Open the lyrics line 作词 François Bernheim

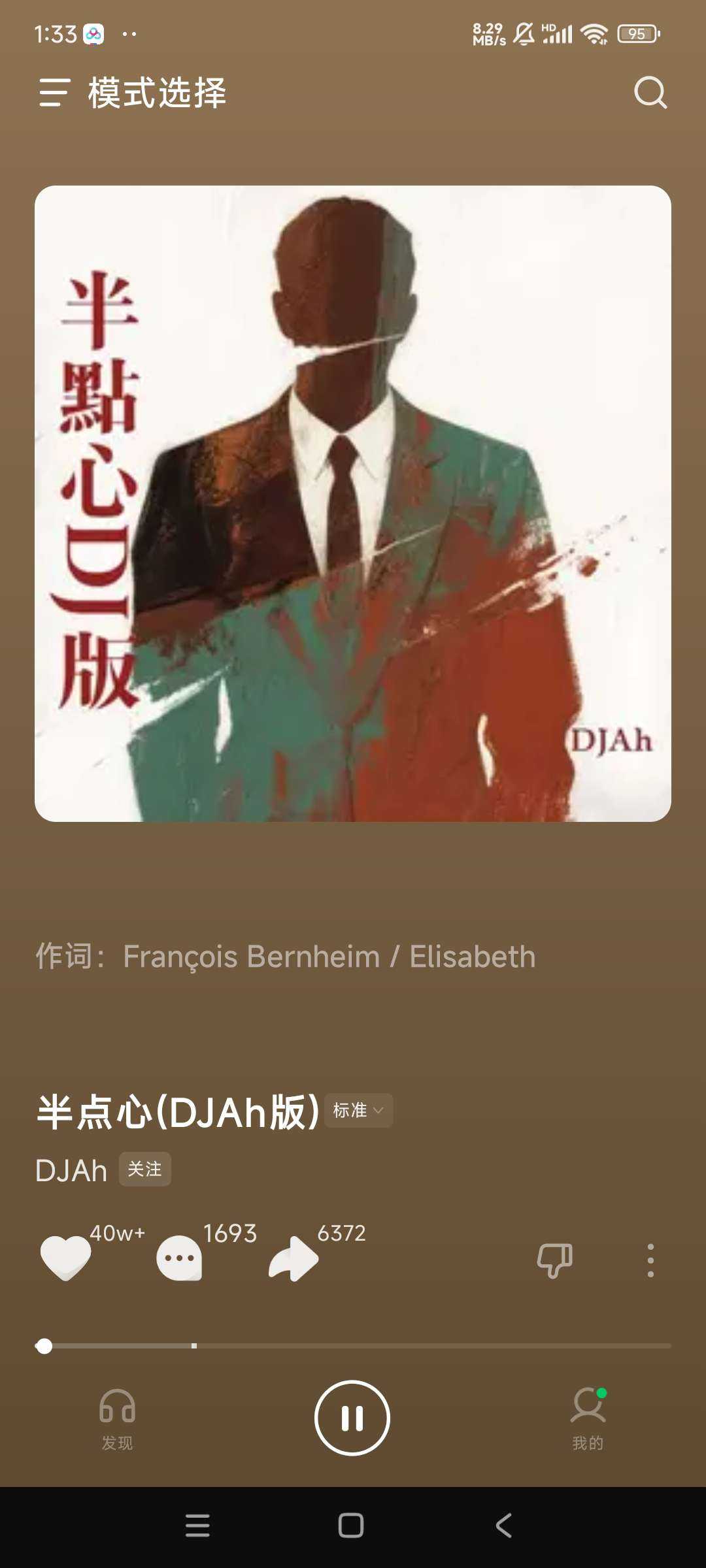[286, 956]
